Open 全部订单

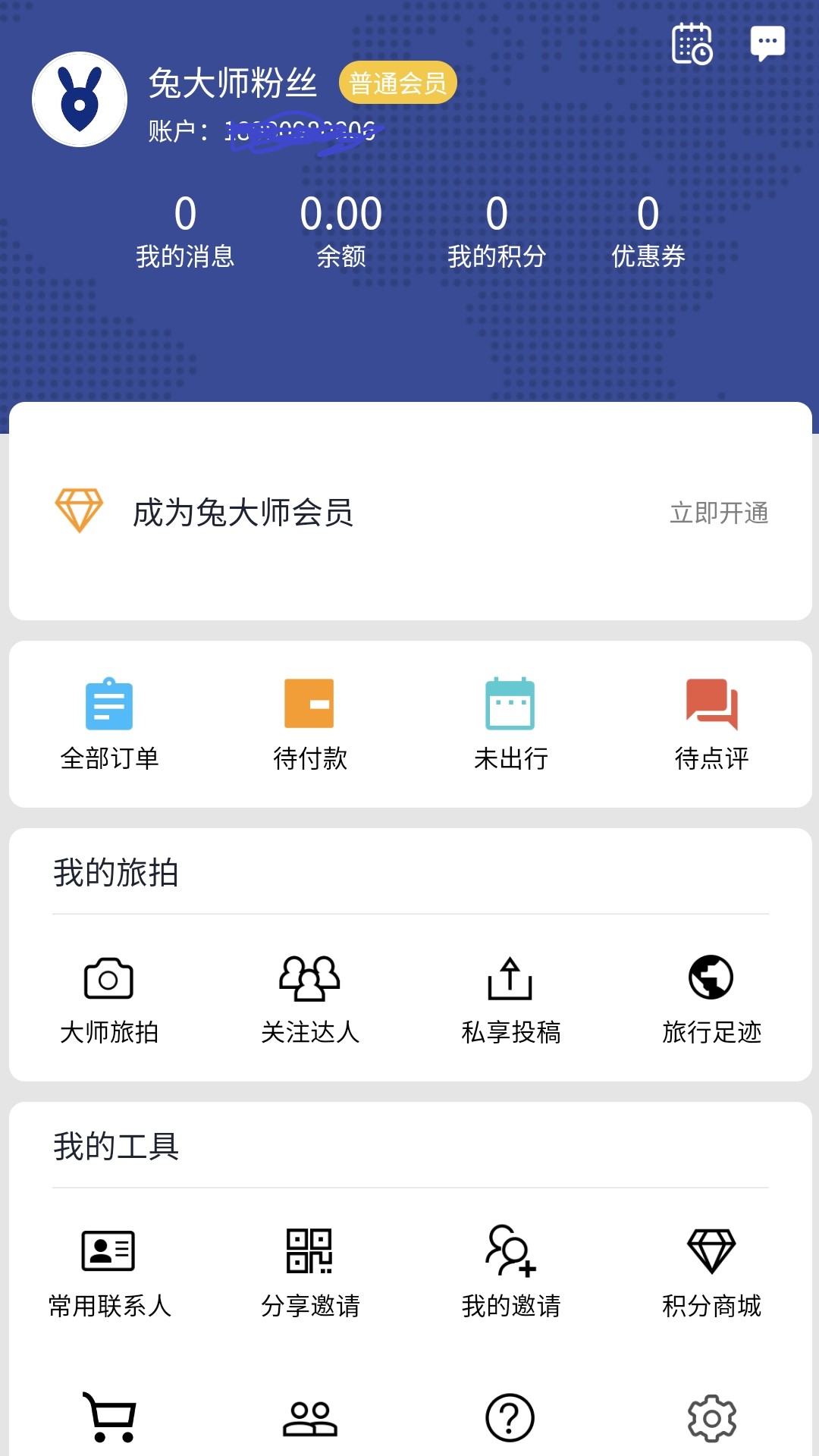pos(109,723)
